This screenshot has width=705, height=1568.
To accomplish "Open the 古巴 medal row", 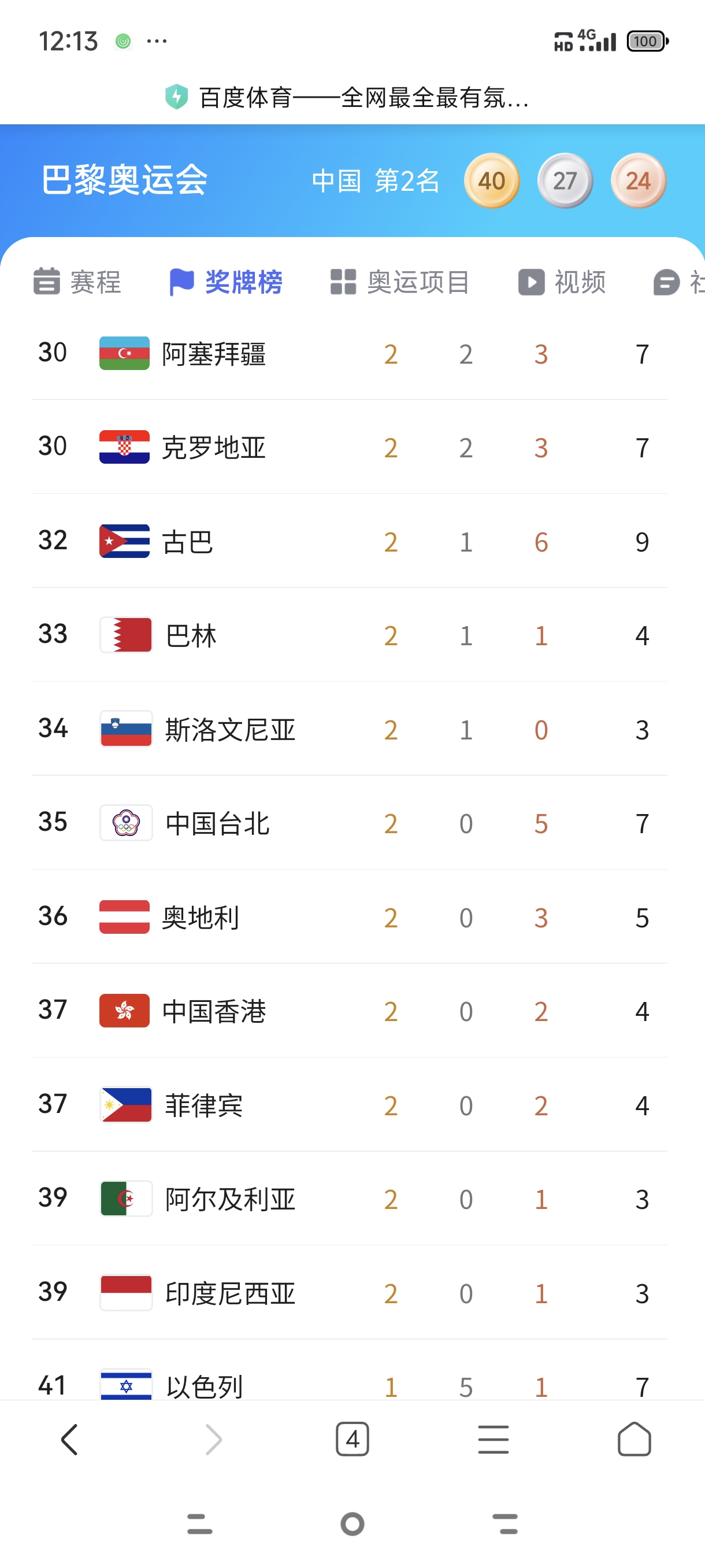I will [x=350, y=541].
